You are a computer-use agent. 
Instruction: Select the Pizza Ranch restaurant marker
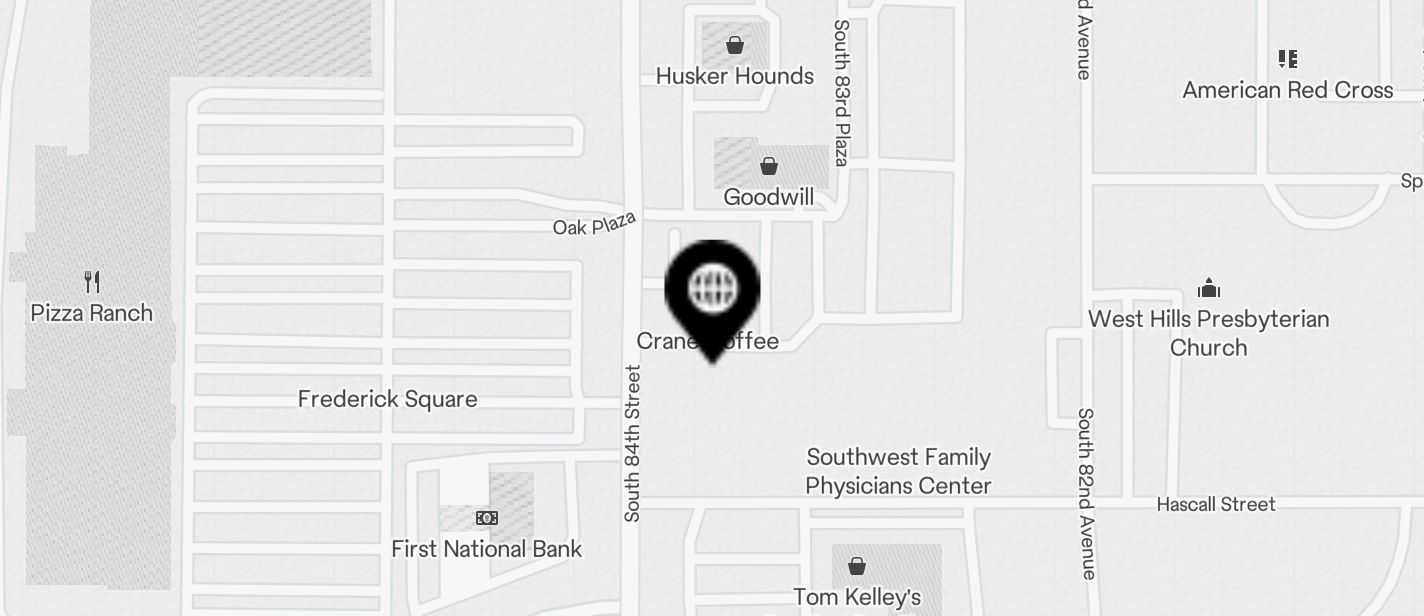coord(92,281)
